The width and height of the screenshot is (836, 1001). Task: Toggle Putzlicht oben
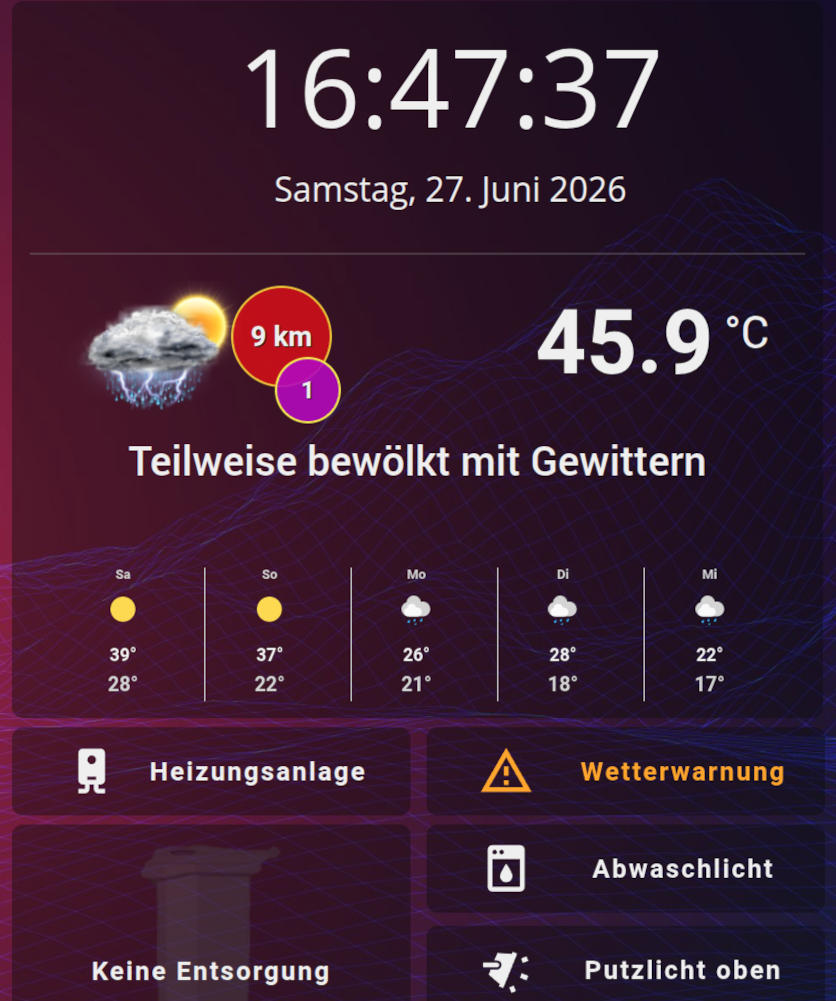(x=625, y=964)
